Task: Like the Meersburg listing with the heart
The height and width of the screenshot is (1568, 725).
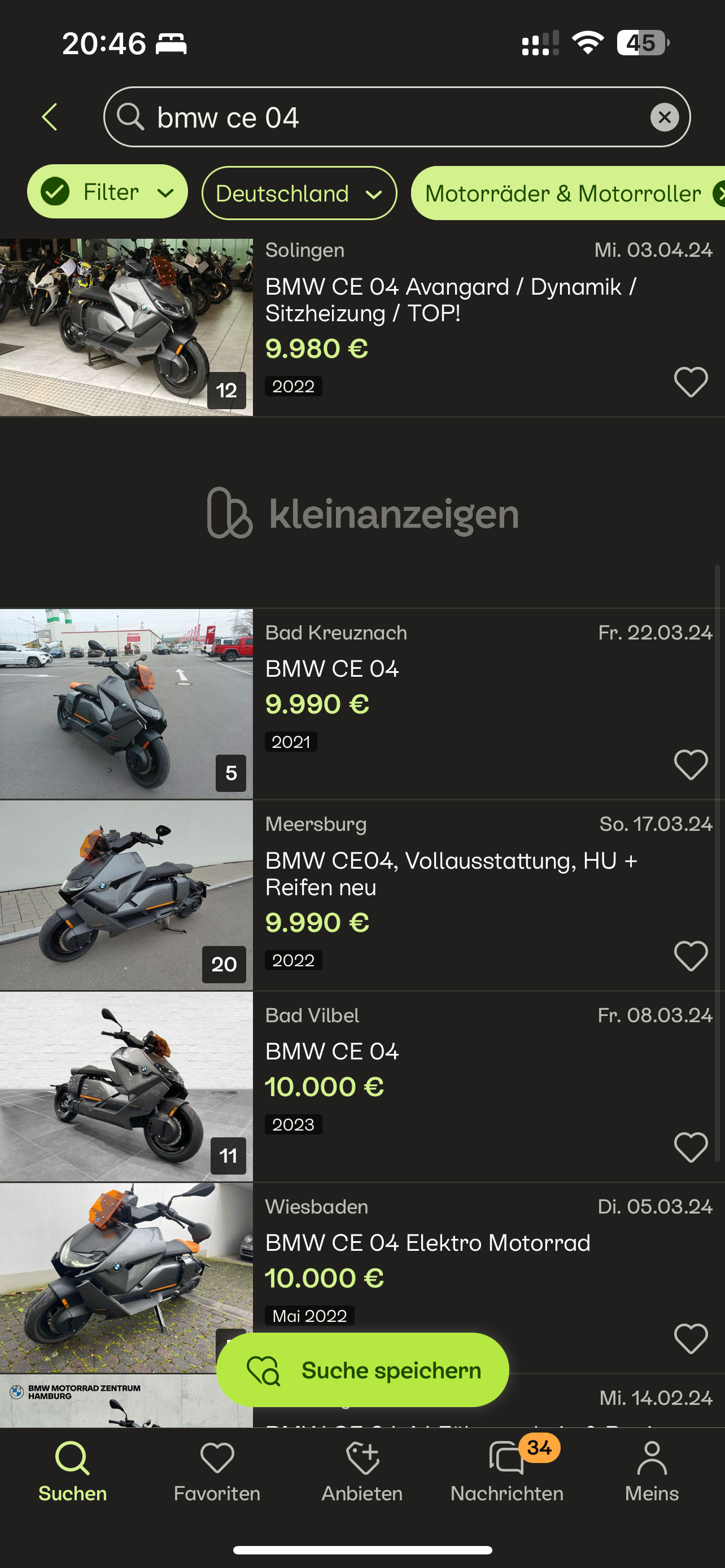Action: [x=691, y=956]
